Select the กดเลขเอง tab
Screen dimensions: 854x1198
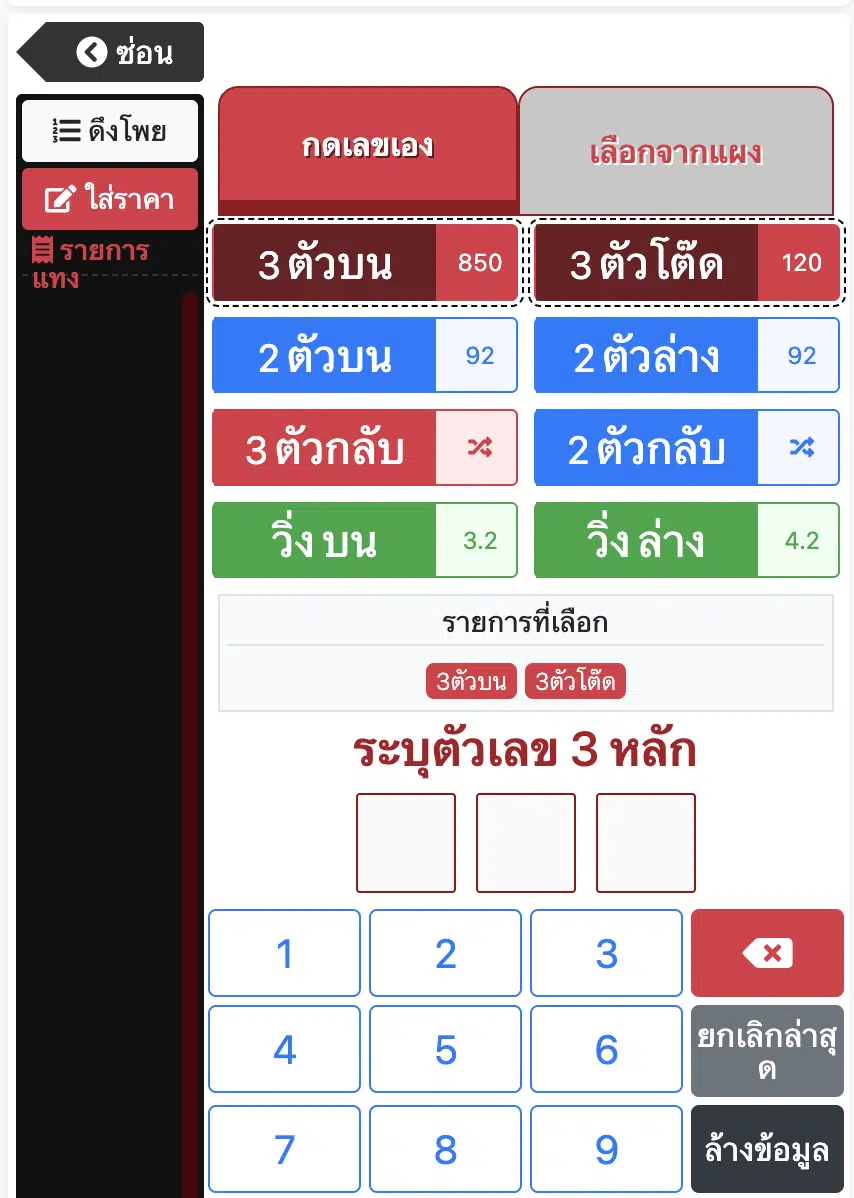coord(367,146)
